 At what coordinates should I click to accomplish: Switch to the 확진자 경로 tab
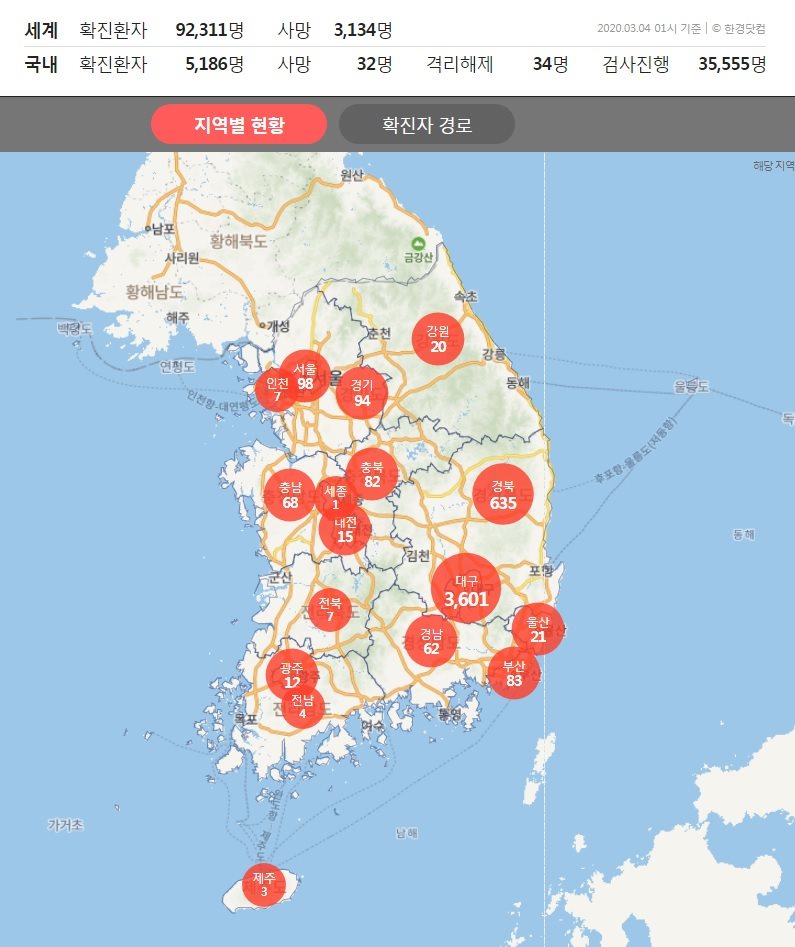tap(427, 125)
